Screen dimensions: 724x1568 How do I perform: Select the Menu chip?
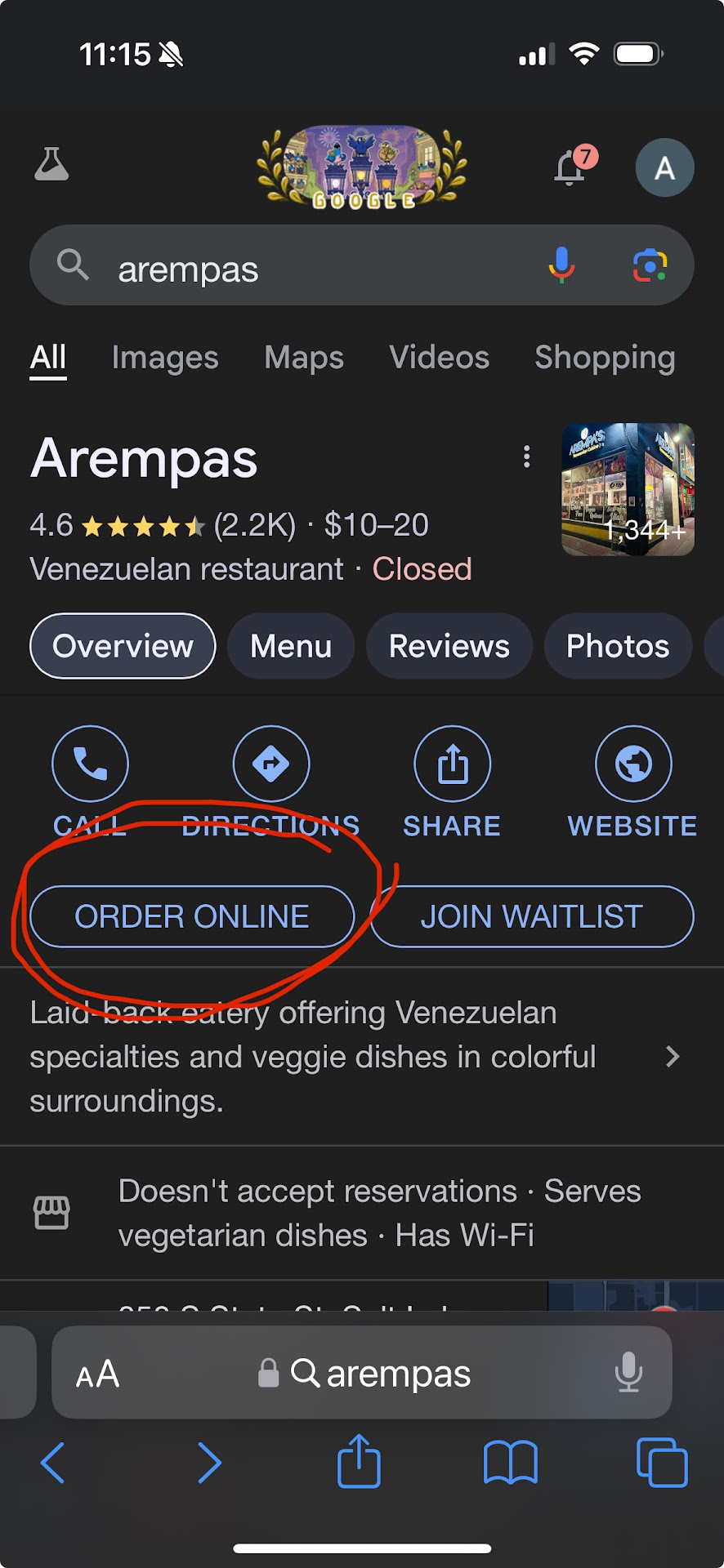tap(291, 646)
